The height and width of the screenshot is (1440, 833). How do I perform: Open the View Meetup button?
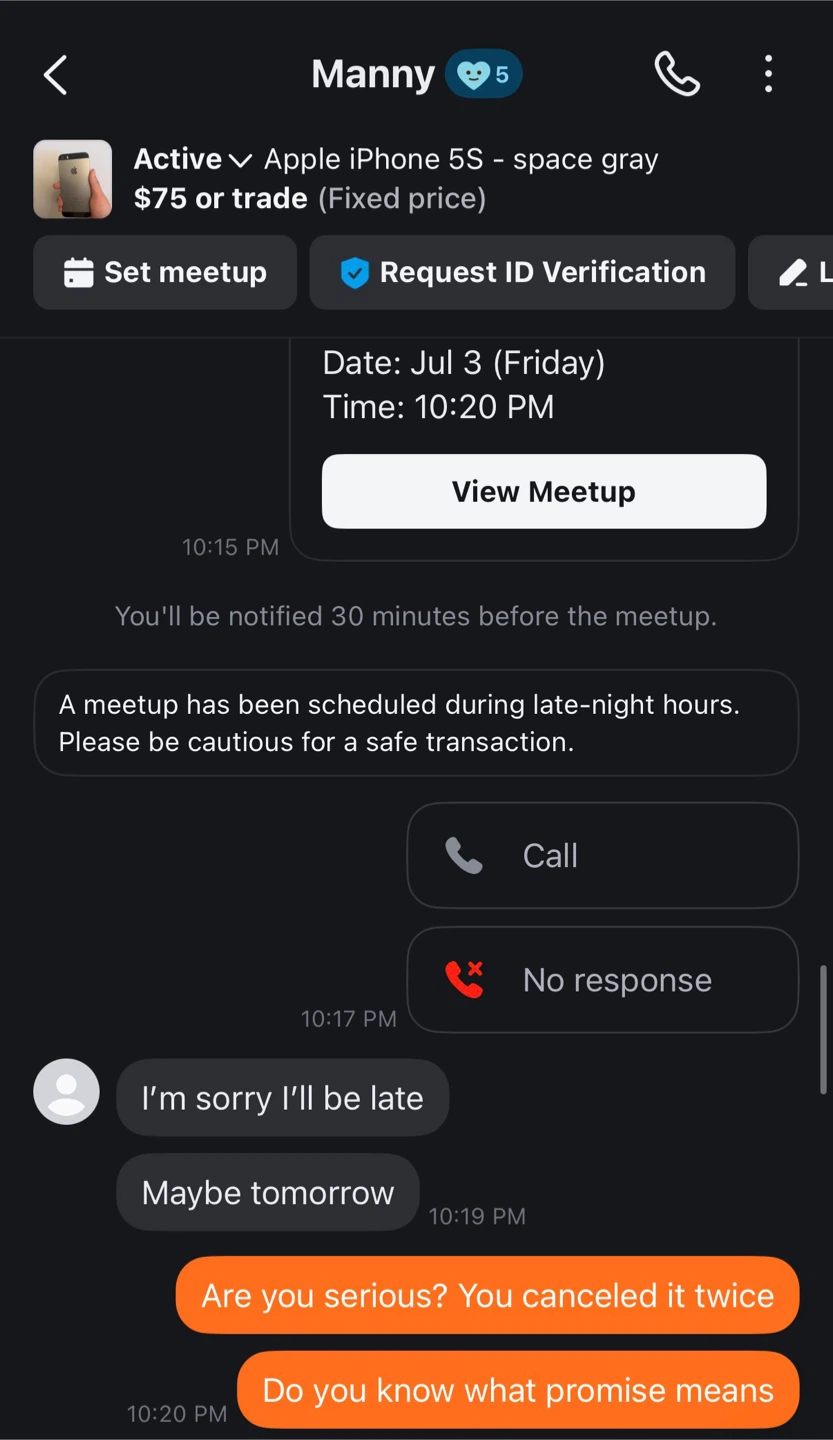click(544, 491)
